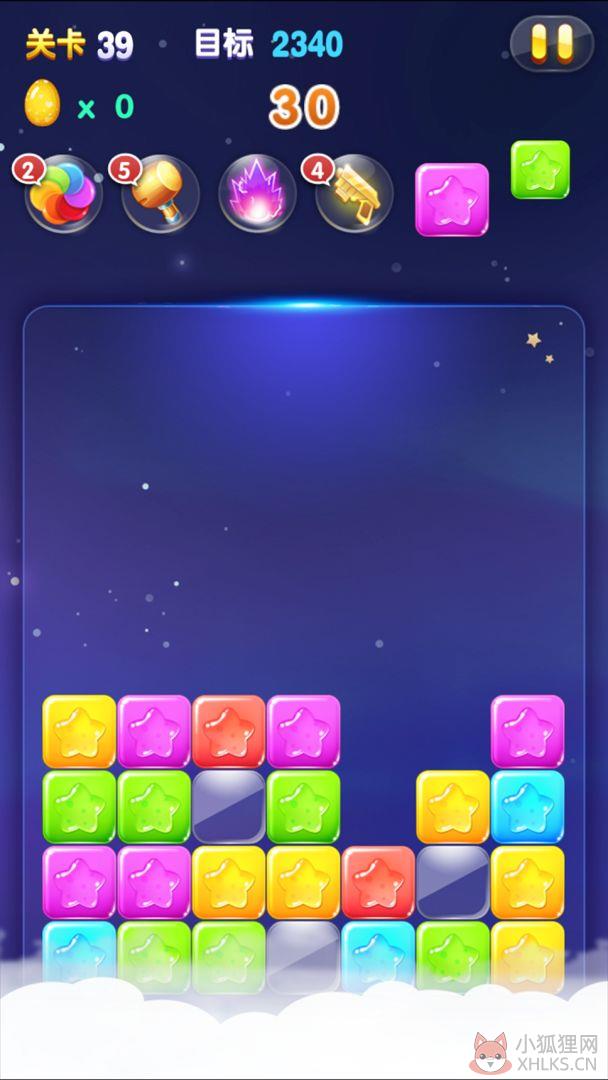Viewport: 608px width, 1080px height.
Task: Activate the purple flame power-up
Action: (258, 194)
